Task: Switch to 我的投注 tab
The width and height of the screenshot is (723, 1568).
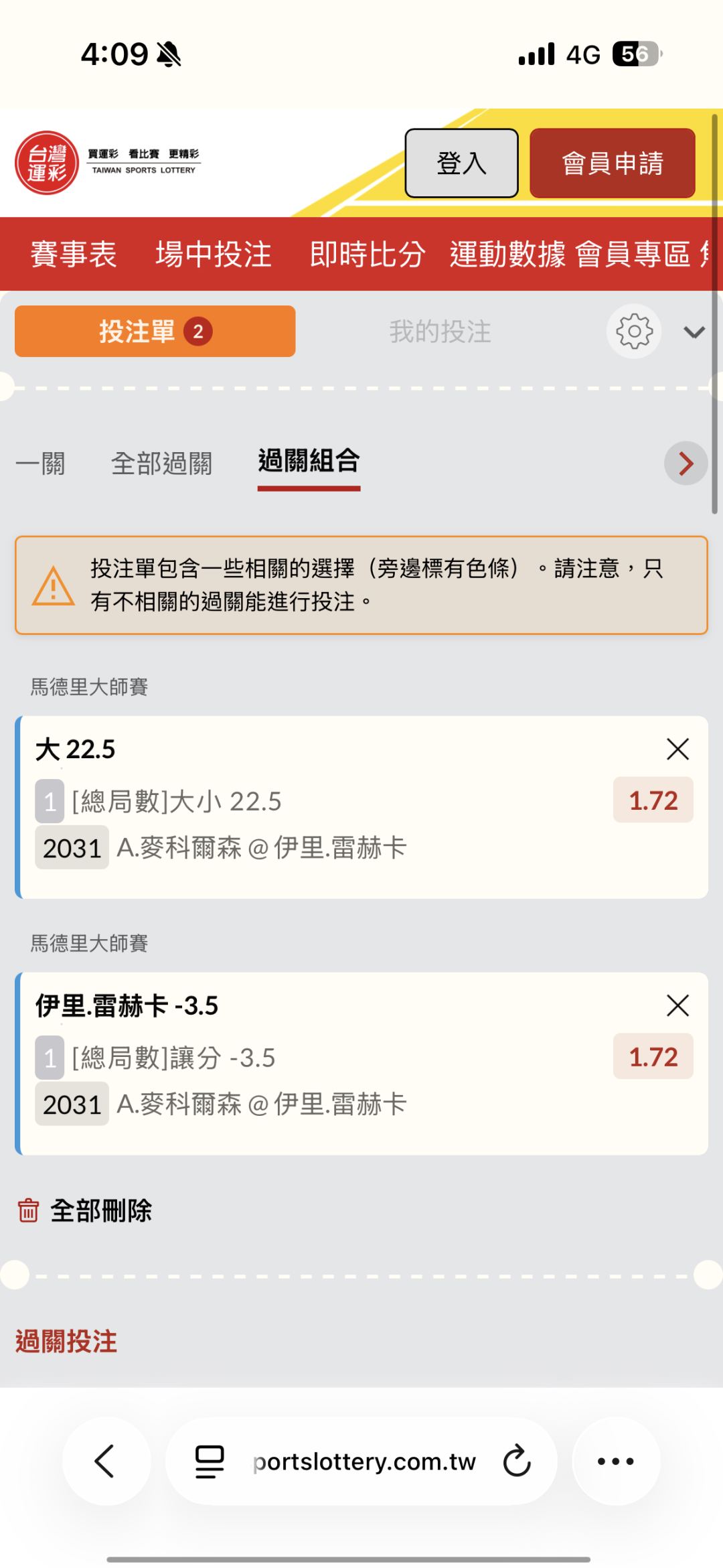Action: tap(440, 332)
